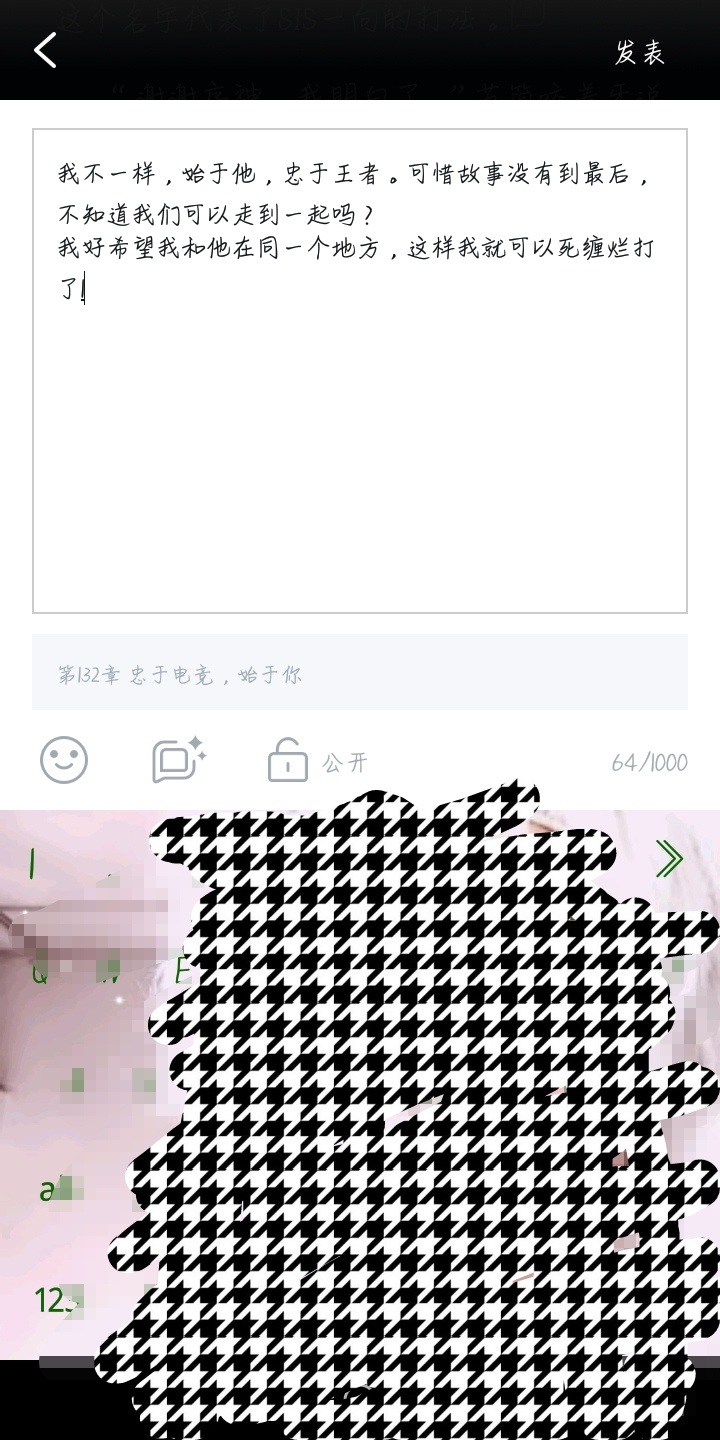Open the sticker image icon
The height and width of the screenshot is (1440, 720).
click(x=178, y=760)
